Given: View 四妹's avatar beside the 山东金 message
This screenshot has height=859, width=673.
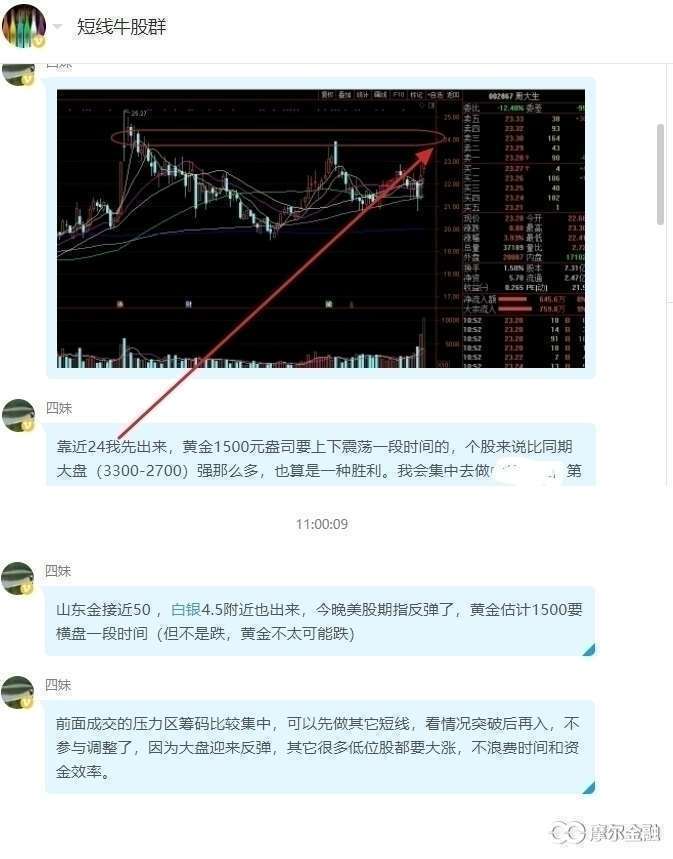Looking at the screenshot, I should pos(19,578).
